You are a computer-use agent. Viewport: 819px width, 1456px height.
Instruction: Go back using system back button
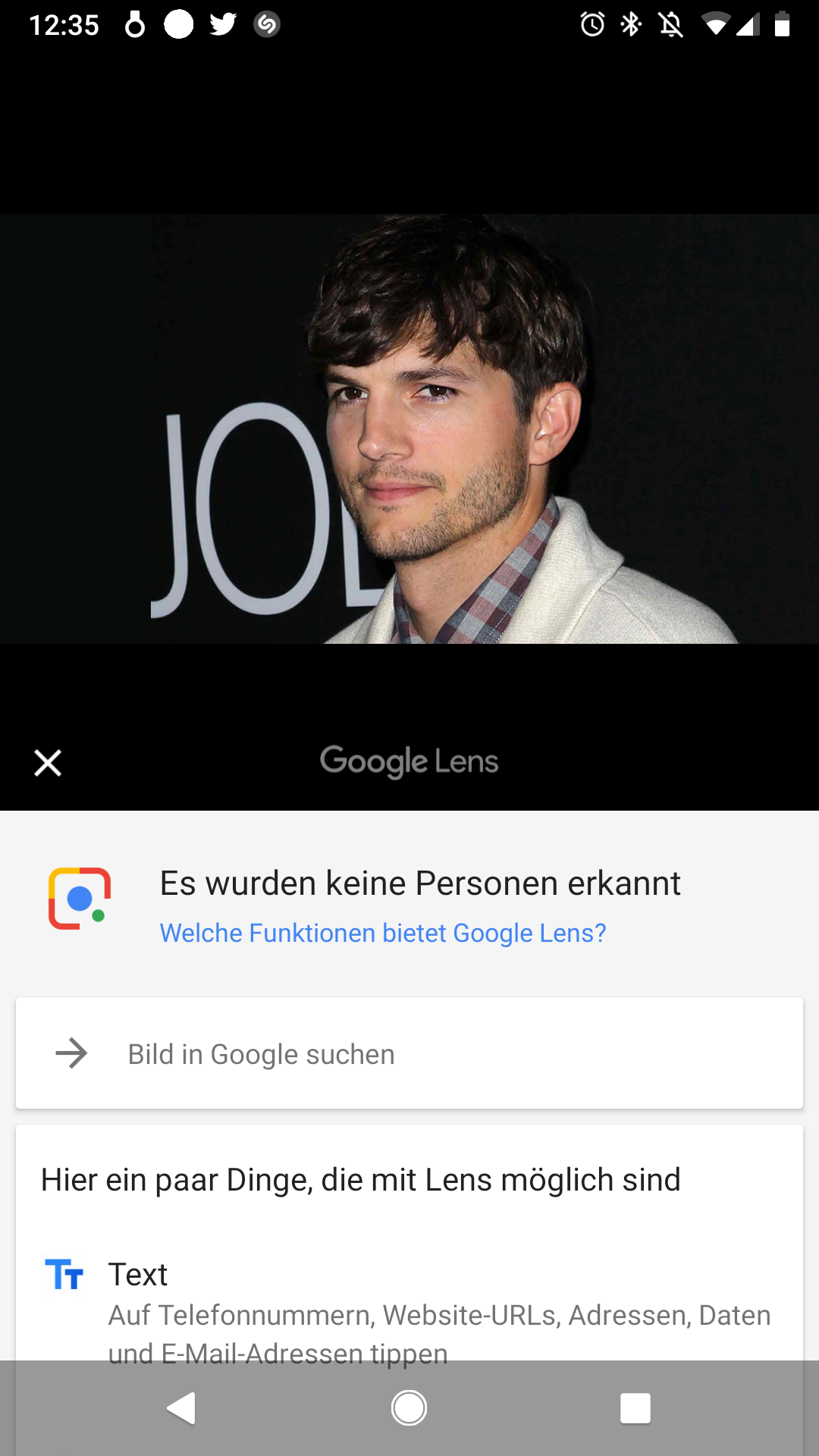182,1408
